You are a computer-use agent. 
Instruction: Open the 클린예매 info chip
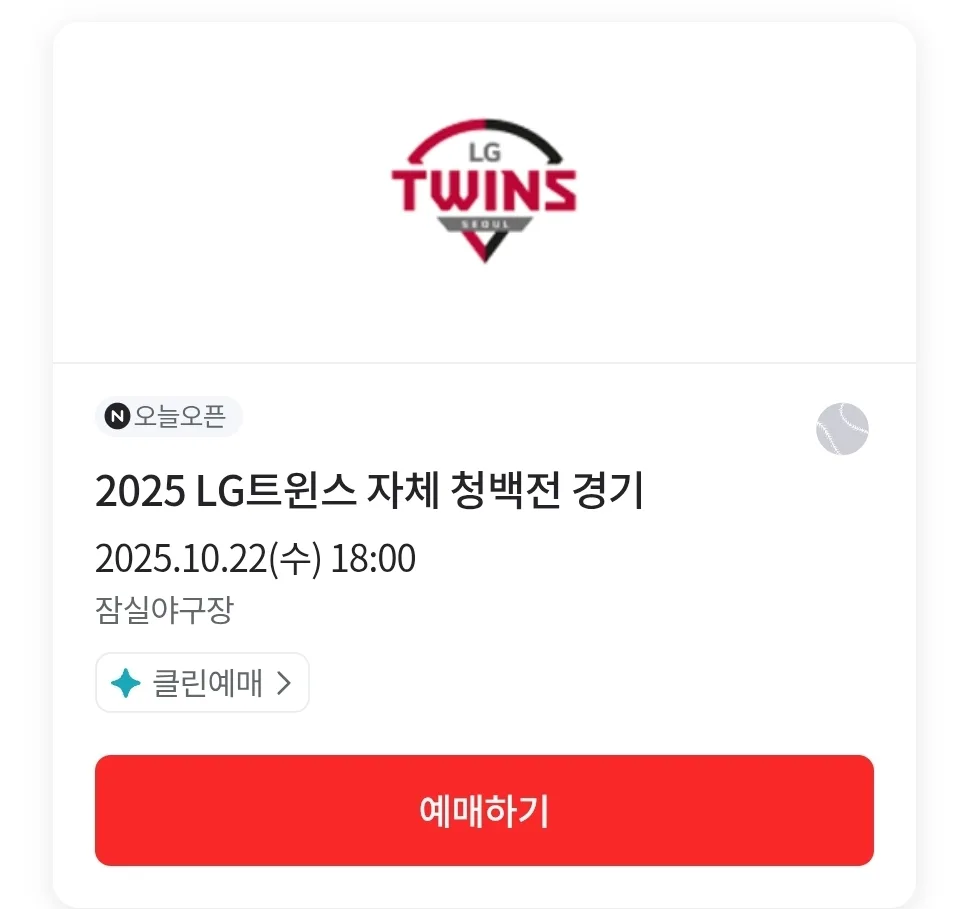tap(202, 683)
